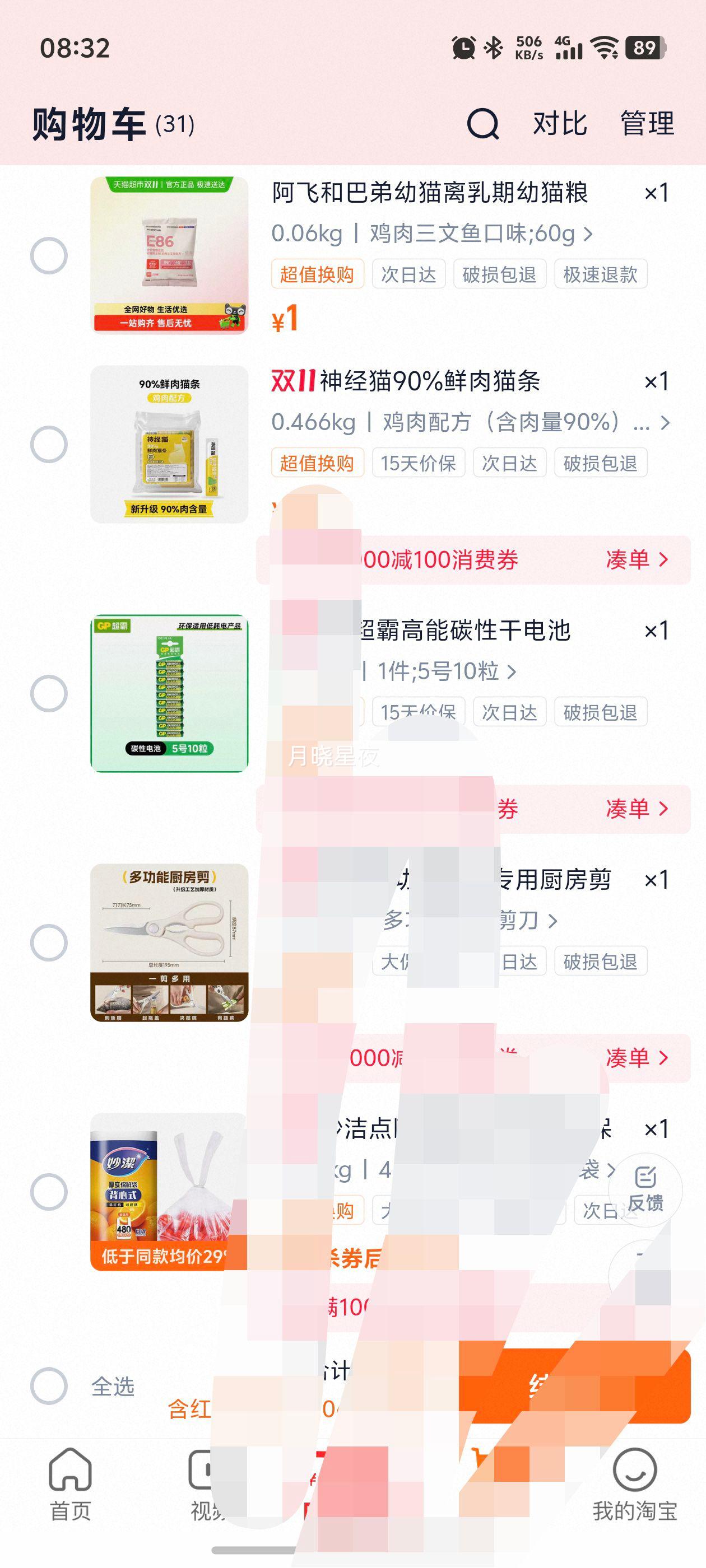This screenshot has width=706, height=1568.
Task: Tap the 超值换购 tag on cat food
Action: [x=318, y=274]
